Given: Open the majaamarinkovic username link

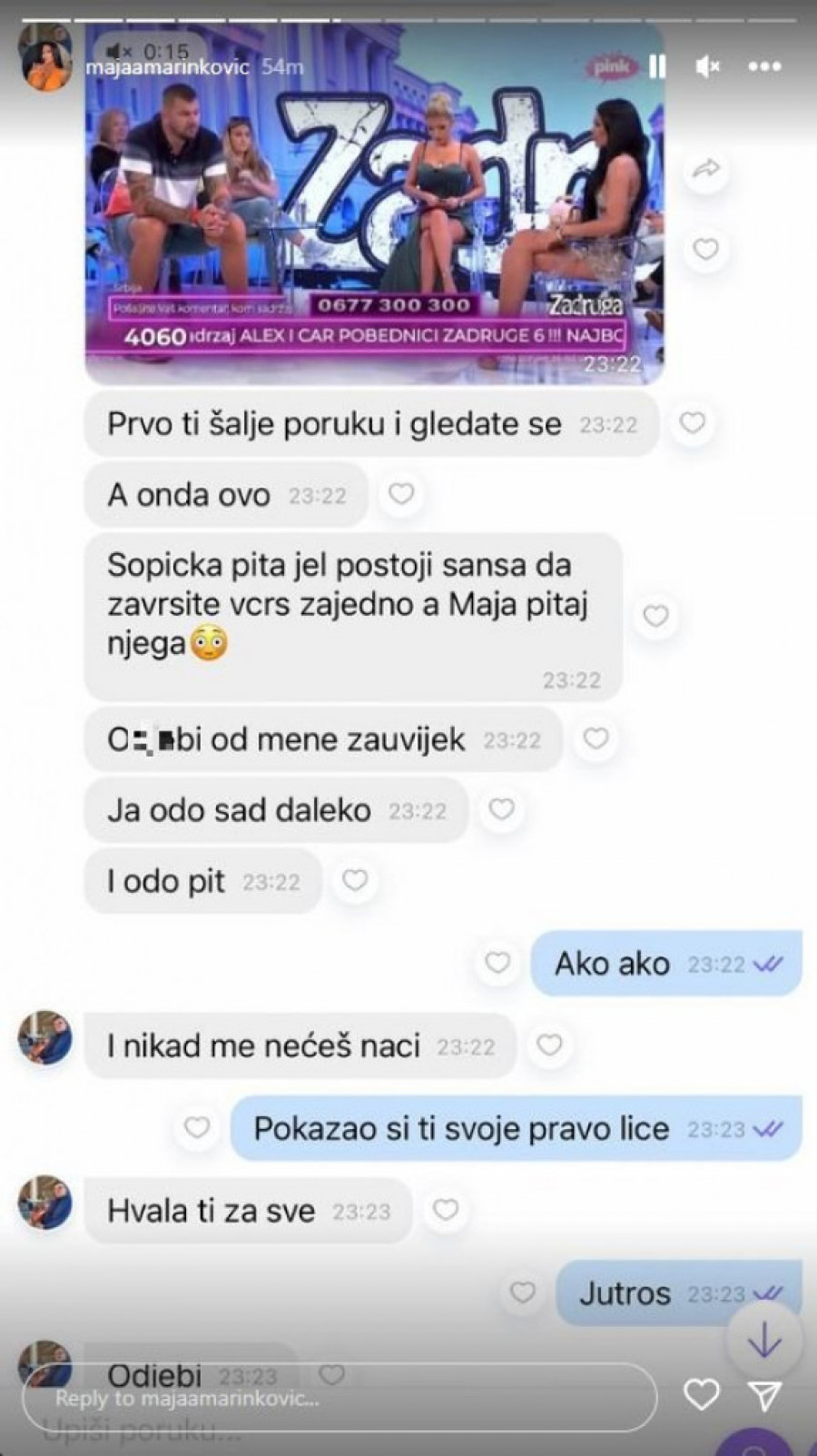Looking at the screenshot, I should 167,67.
